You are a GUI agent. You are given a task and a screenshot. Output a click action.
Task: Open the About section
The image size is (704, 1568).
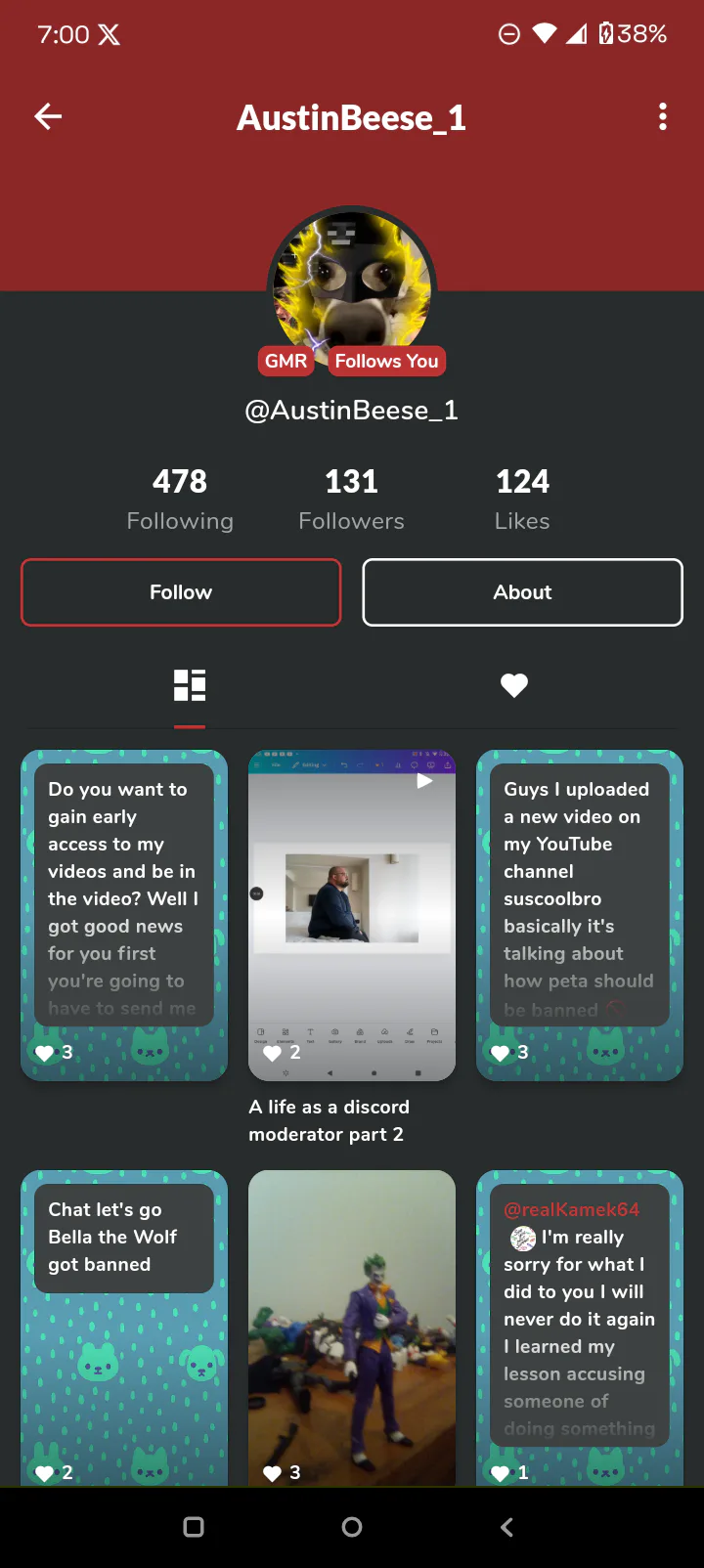[522, 592]
